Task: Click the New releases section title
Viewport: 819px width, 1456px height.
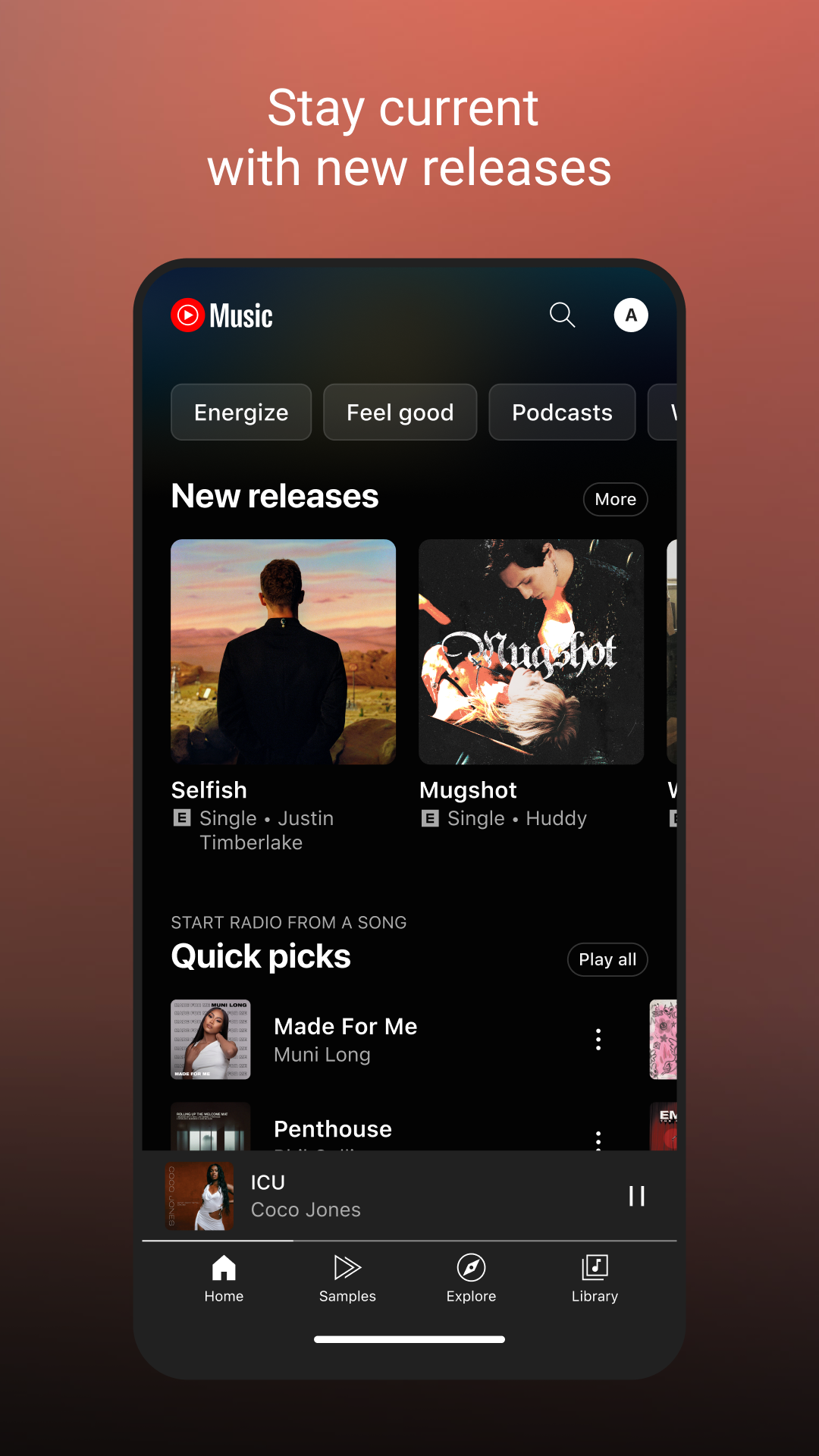Action: click(x=275, y=496)
